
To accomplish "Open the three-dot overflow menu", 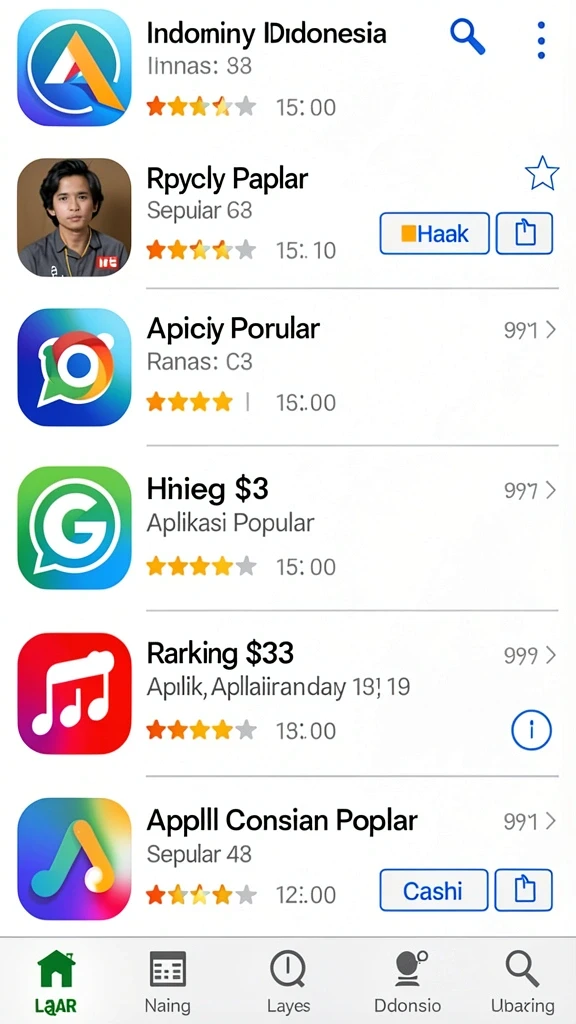I will tap(541, 40).
